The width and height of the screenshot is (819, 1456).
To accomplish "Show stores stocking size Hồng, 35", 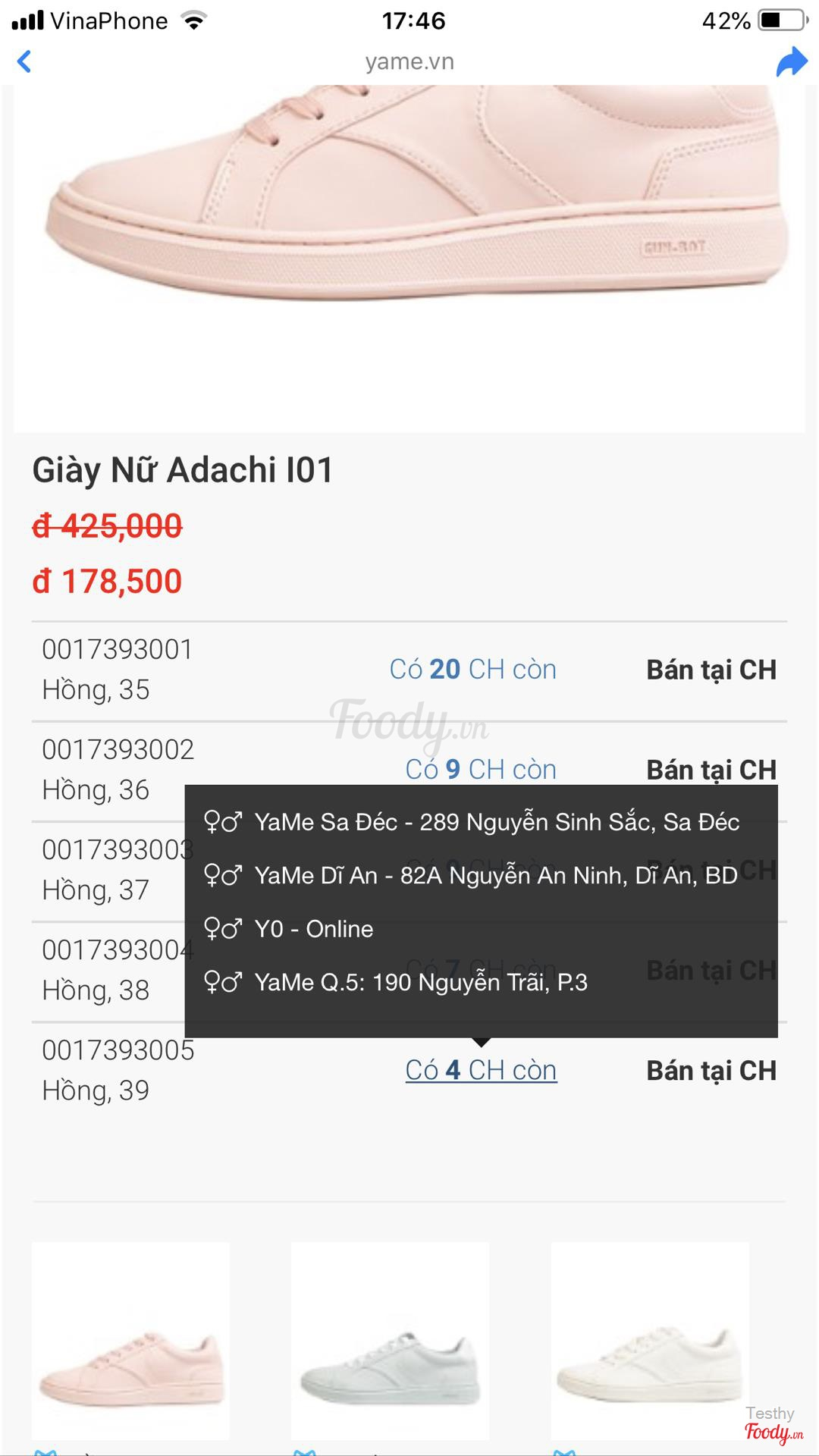I will [472, 670].
